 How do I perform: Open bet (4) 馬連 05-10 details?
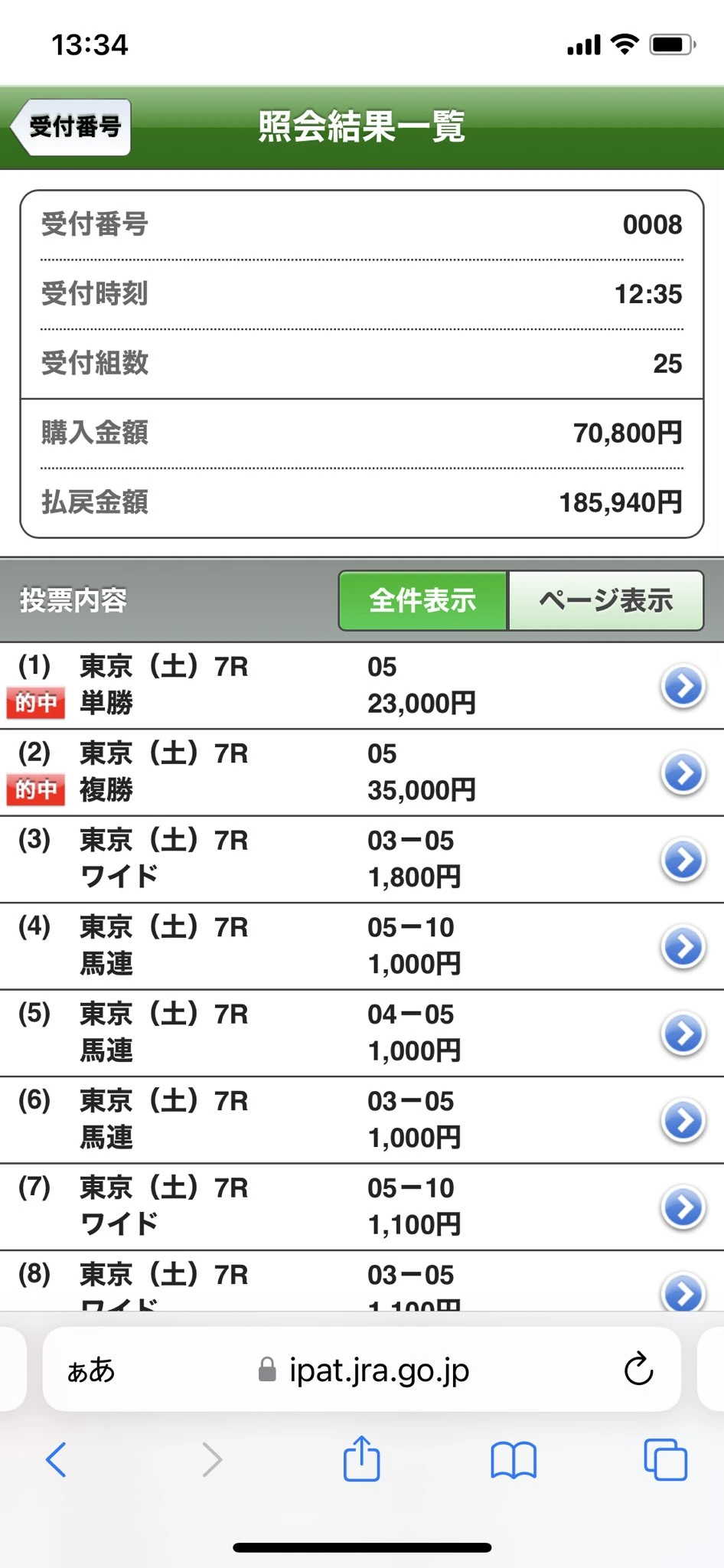coord(362,946)
